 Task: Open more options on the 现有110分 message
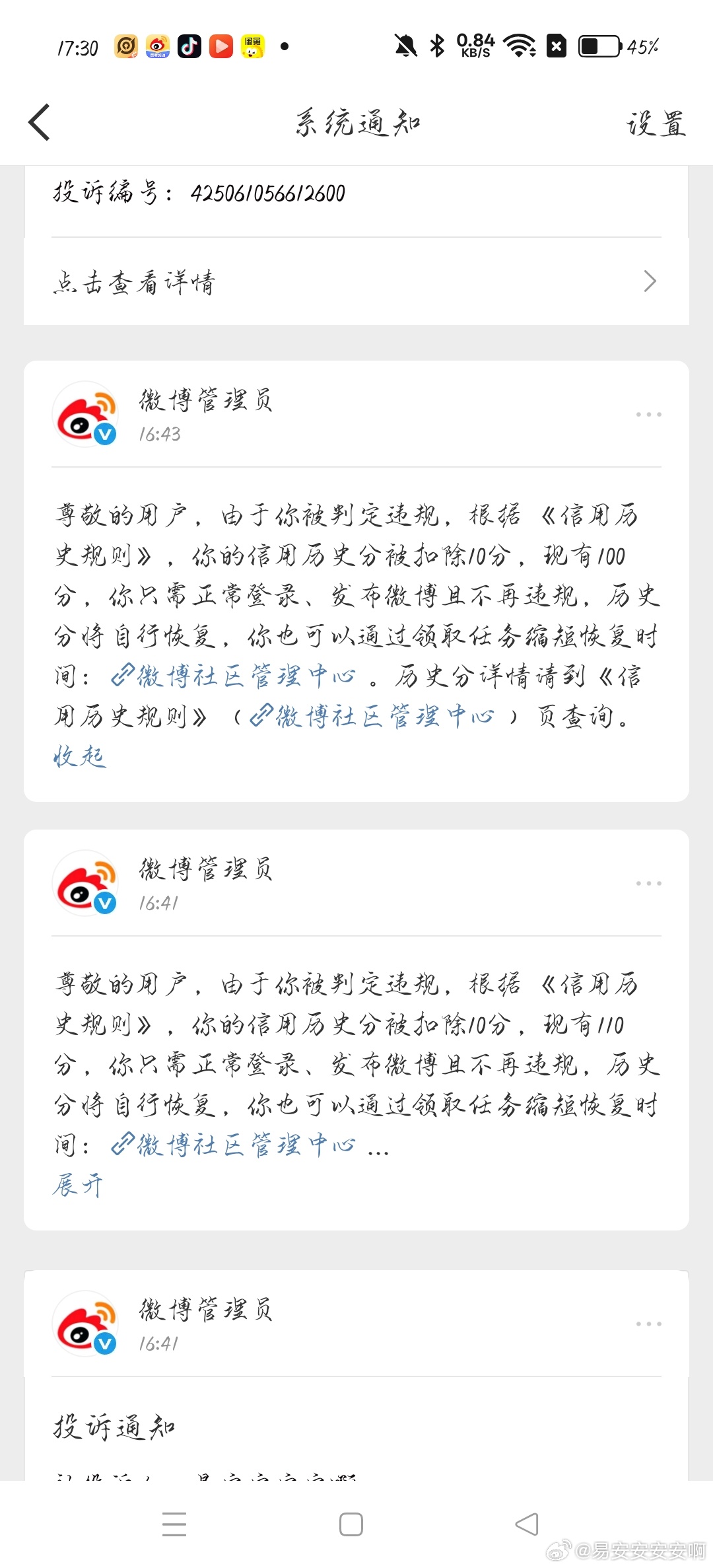648,884
